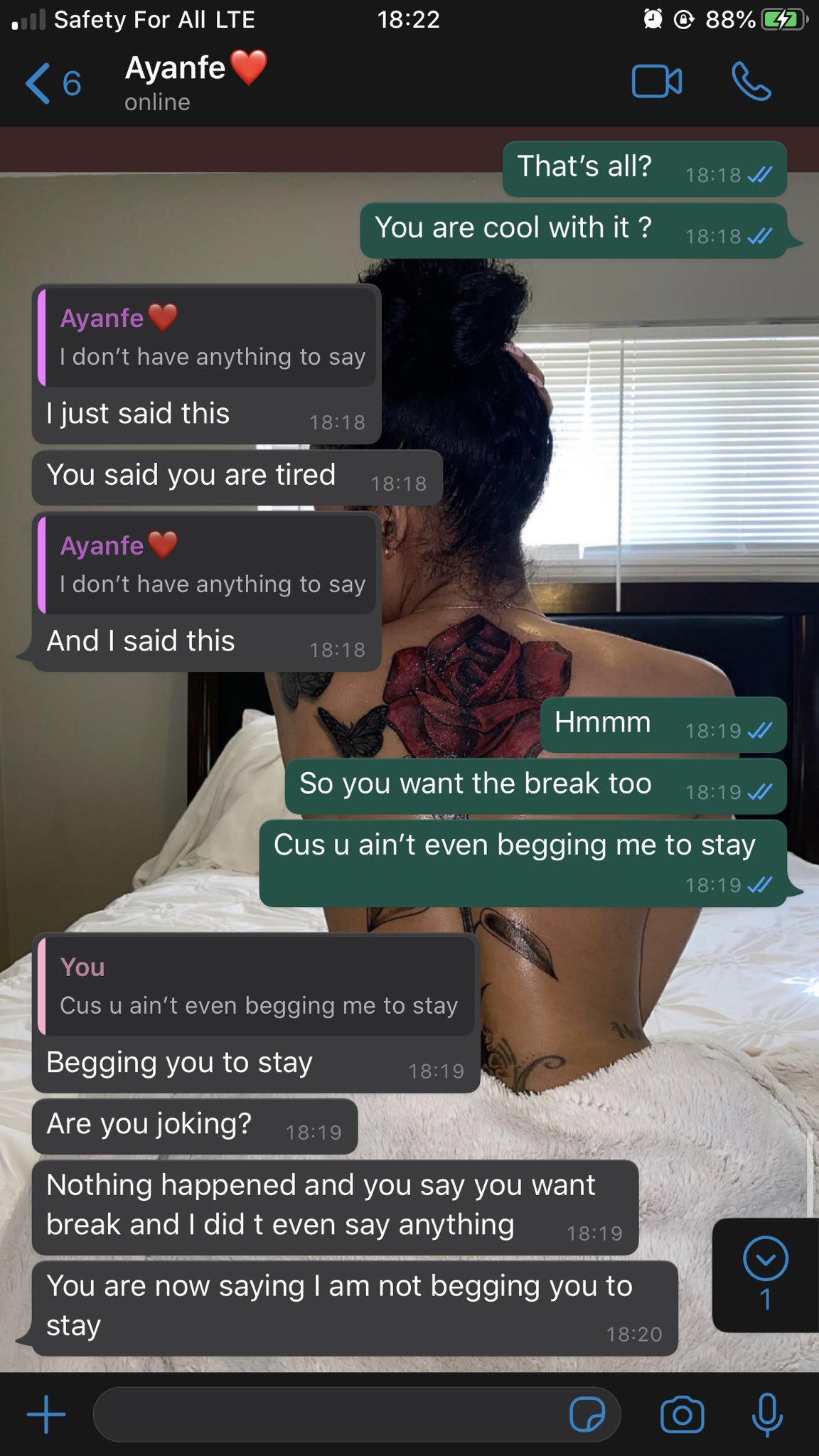Tap quoted "You" reply above "Begging you to stay"
819x1456 pixels.
pos(256,986)
